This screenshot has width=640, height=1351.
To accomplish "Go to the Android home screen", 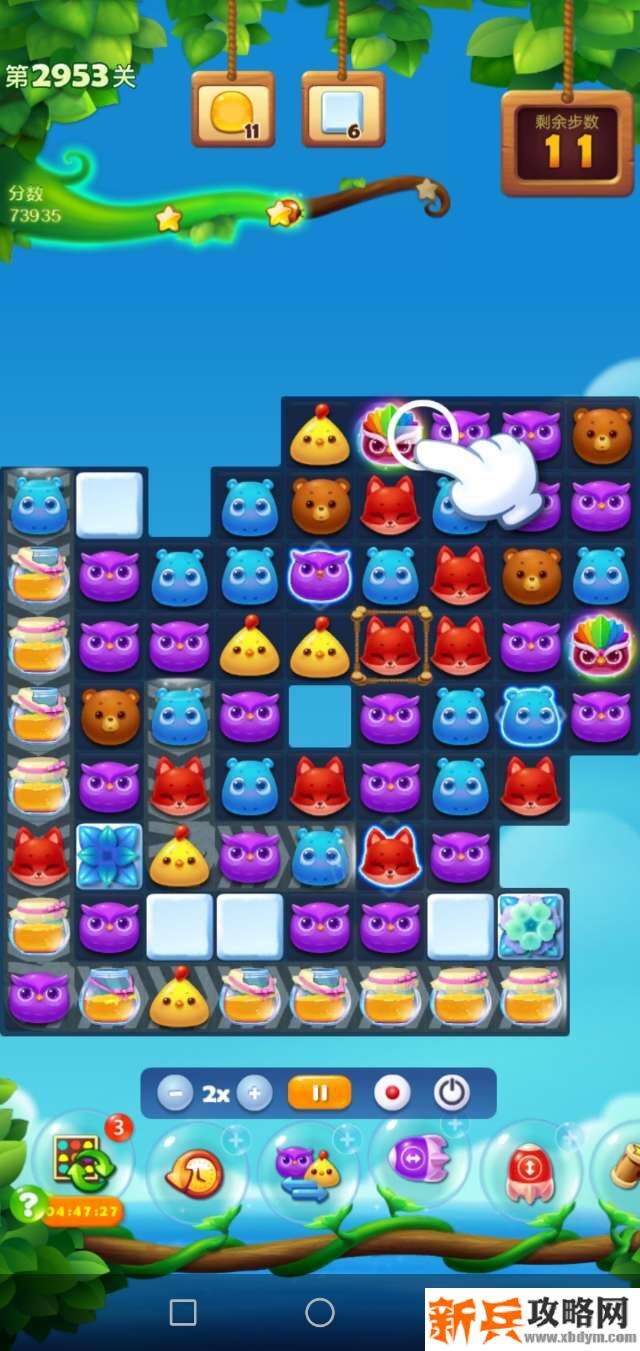I will [319, 1312].
